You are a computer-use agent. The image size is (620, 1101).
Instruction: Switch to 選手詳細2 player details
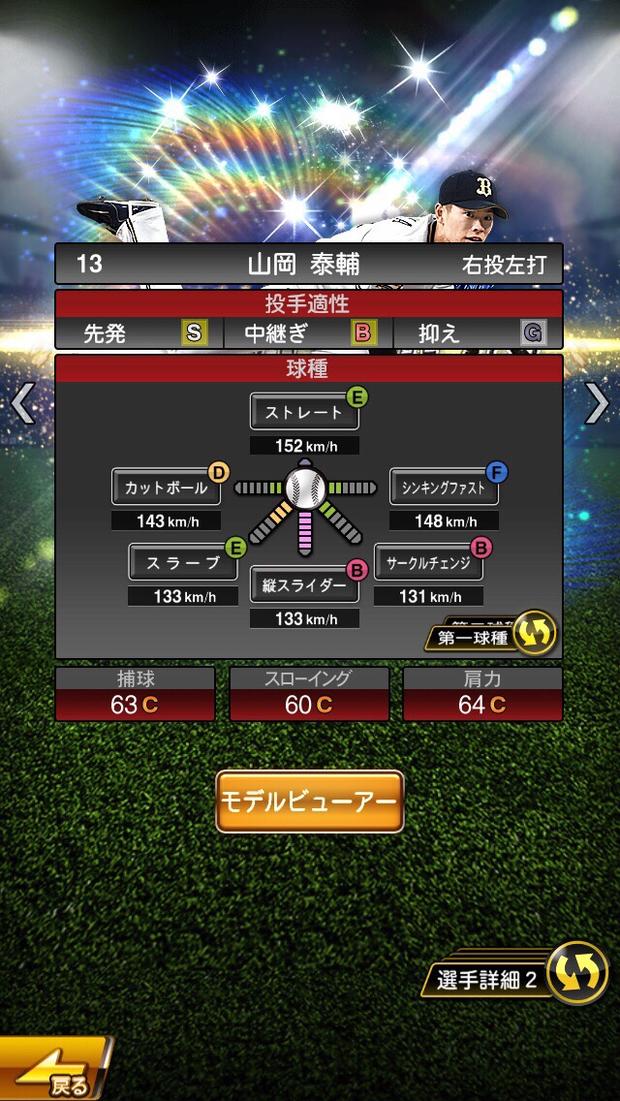click(520, 977)
